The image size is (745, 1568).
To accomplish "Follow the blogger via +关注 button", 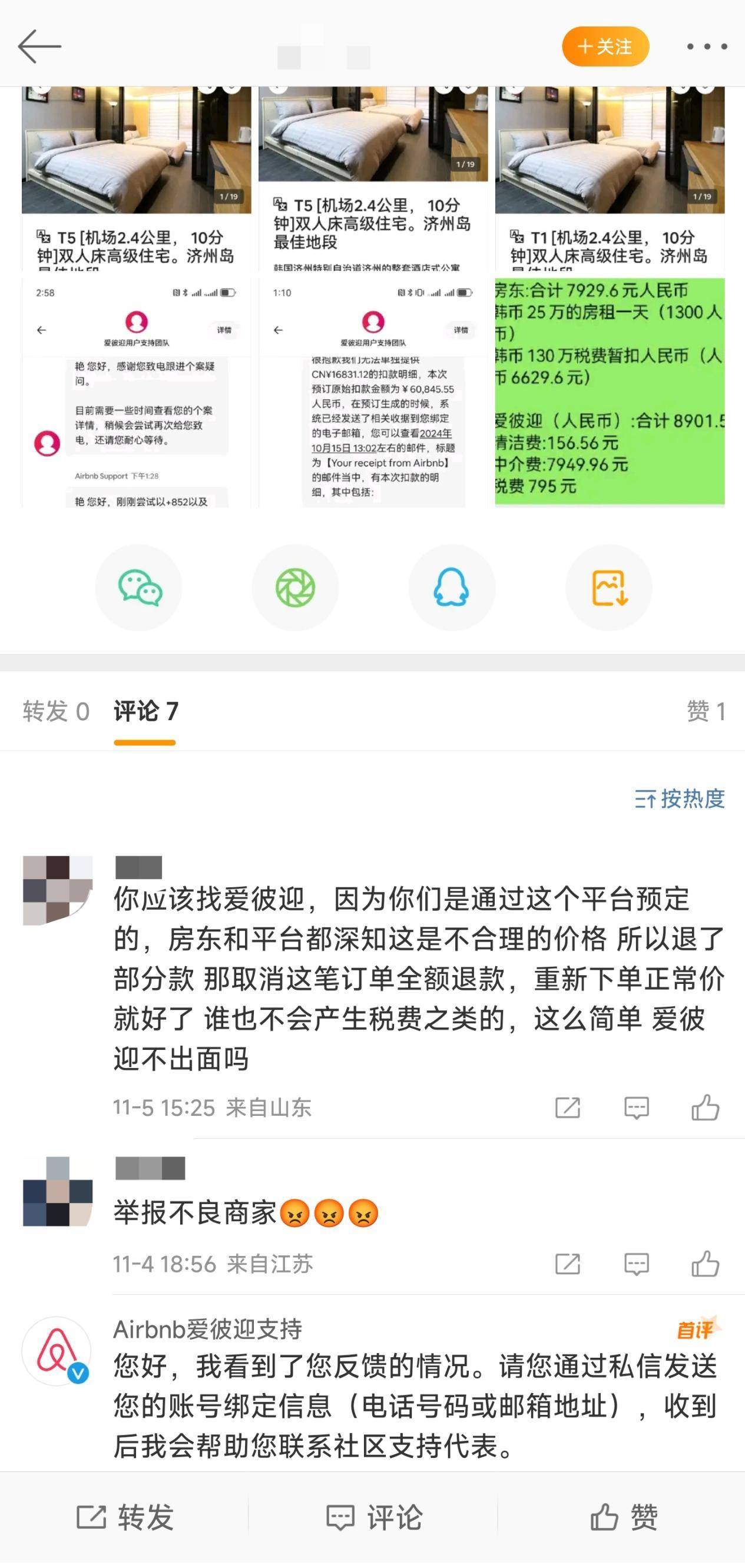I will point(604,46).
